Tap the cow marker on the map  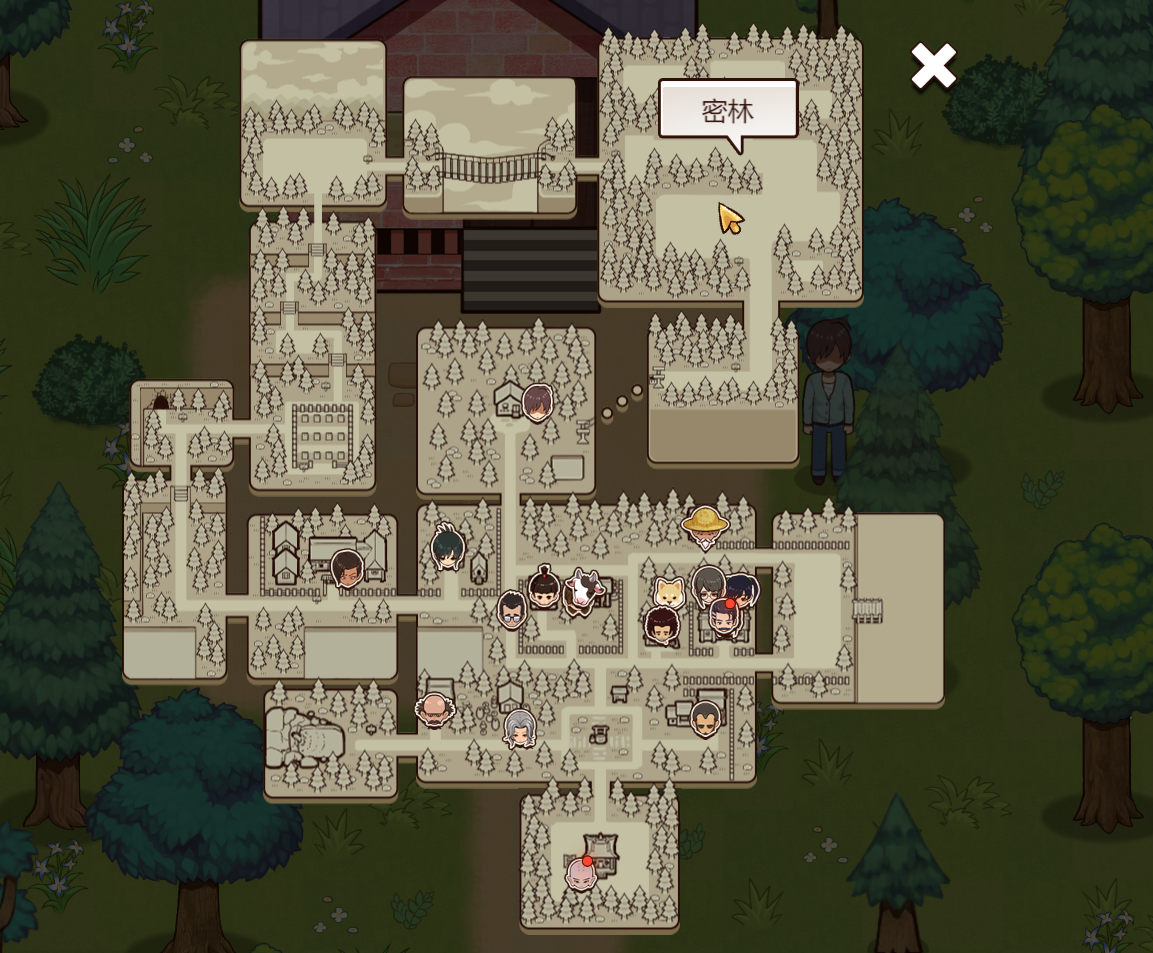click(585, 589)
